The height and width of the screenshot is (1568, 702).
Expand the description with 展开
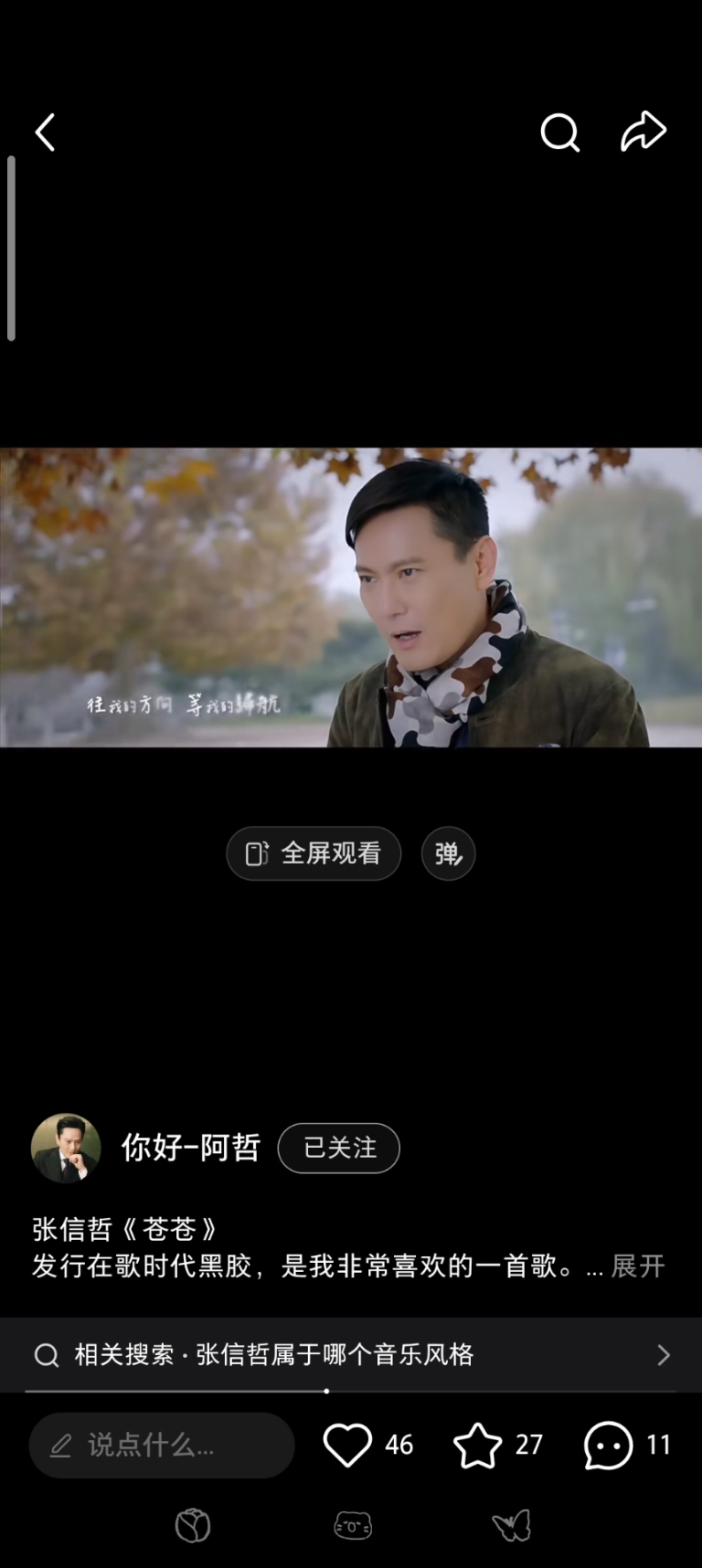tap(638, 1266)
